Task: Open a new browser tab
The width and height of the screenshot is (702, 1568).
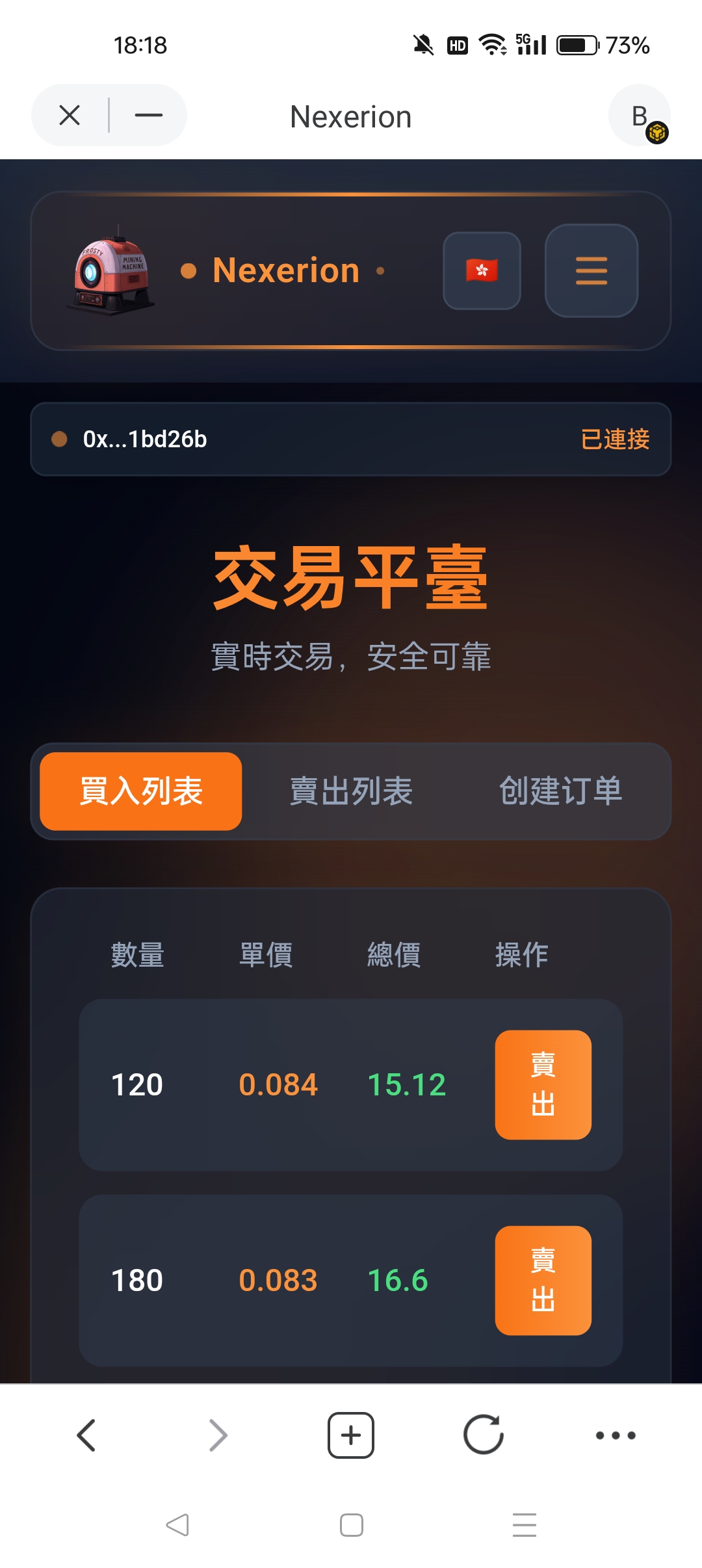Action: coord(351,1435)
